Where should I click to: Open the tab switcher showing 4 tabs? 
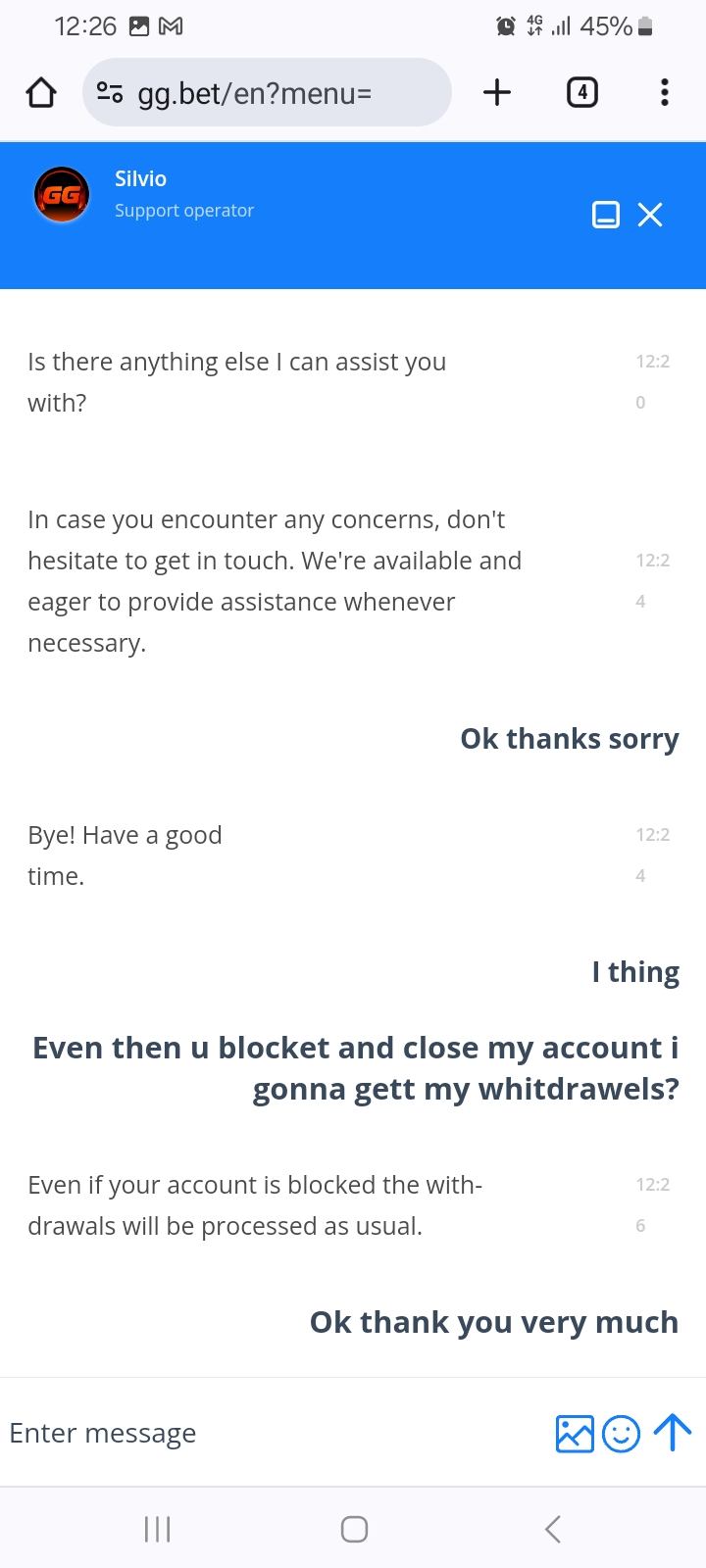coord(581,92)
